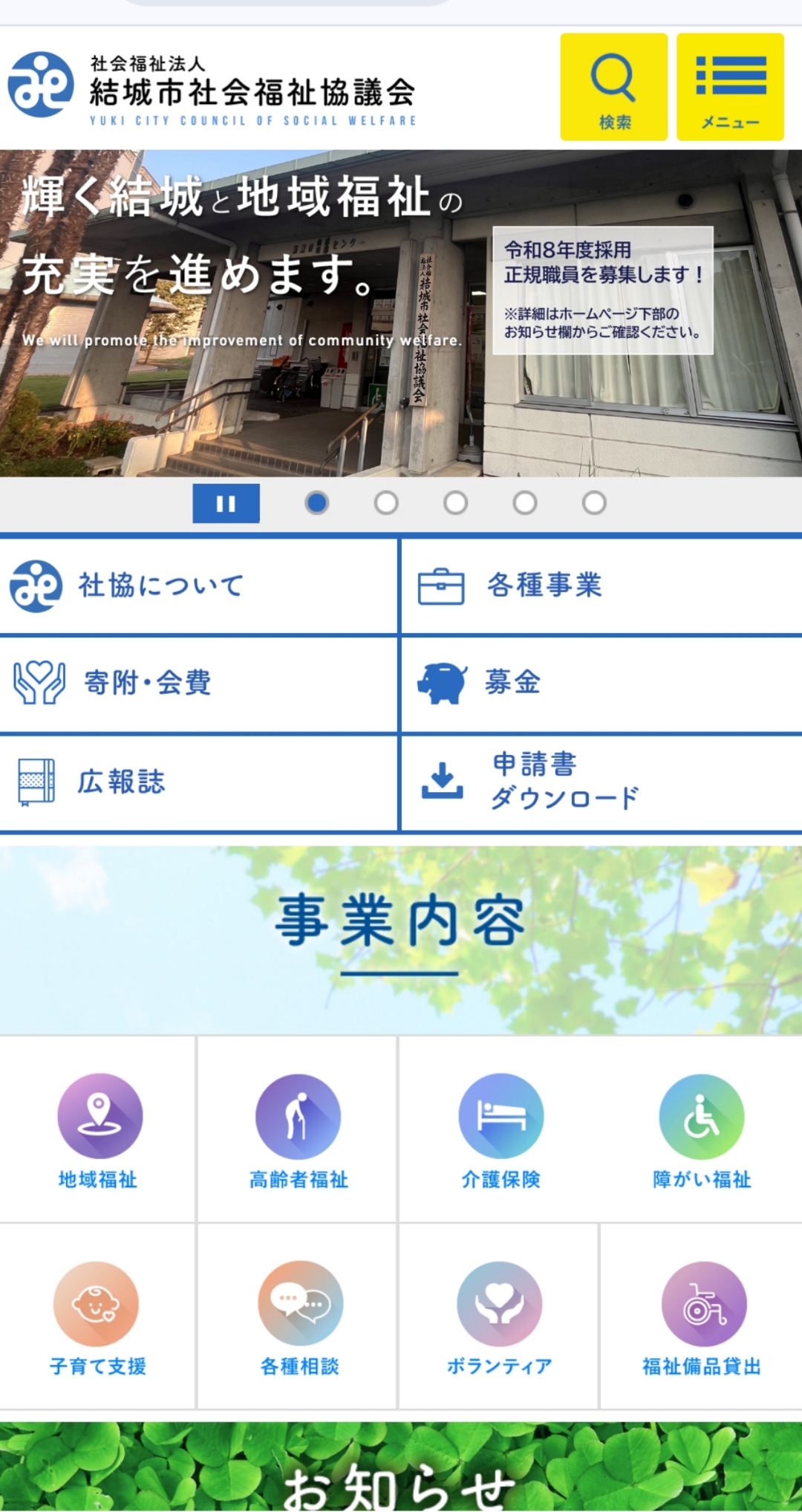Go to 寄附・会費 page
This screenshot has height=1512, width=802.
(x=198, y=684)
